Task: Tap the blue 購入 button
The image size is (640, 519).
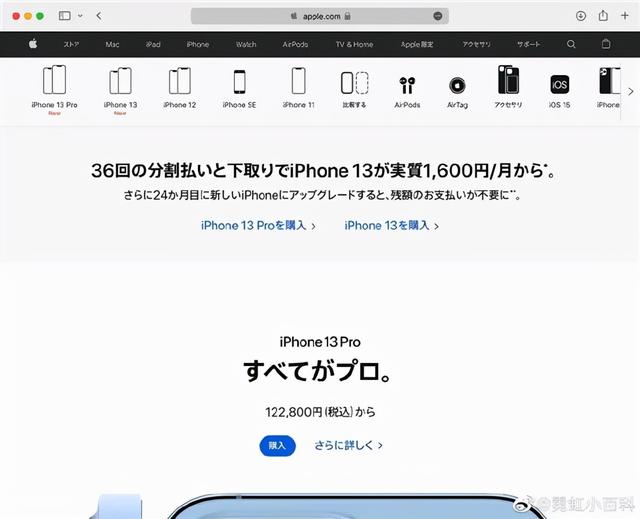Action: 277,445
